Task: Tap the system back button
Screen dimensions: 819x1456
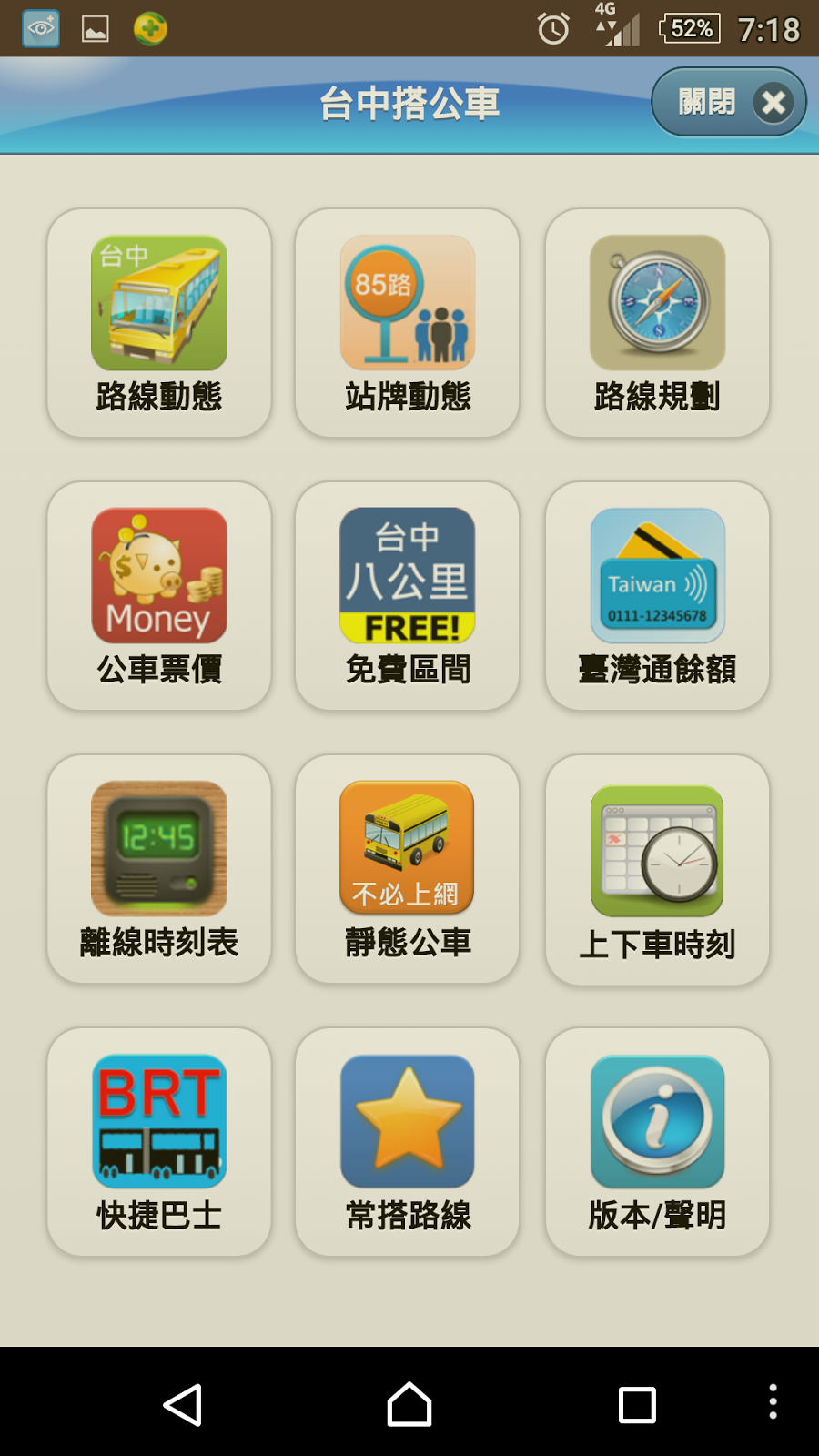Action: coord(182,1404)
